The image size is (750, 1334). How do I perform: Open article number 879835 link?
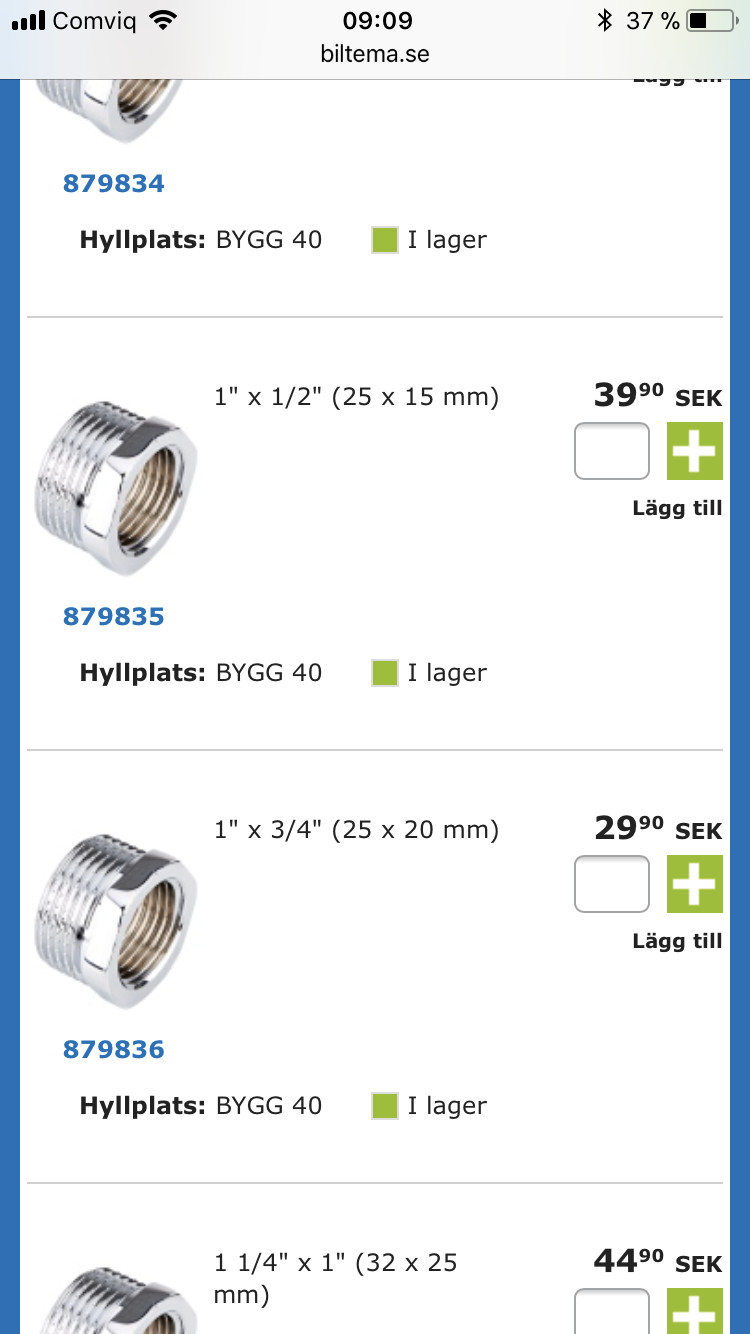pos(113,616)
